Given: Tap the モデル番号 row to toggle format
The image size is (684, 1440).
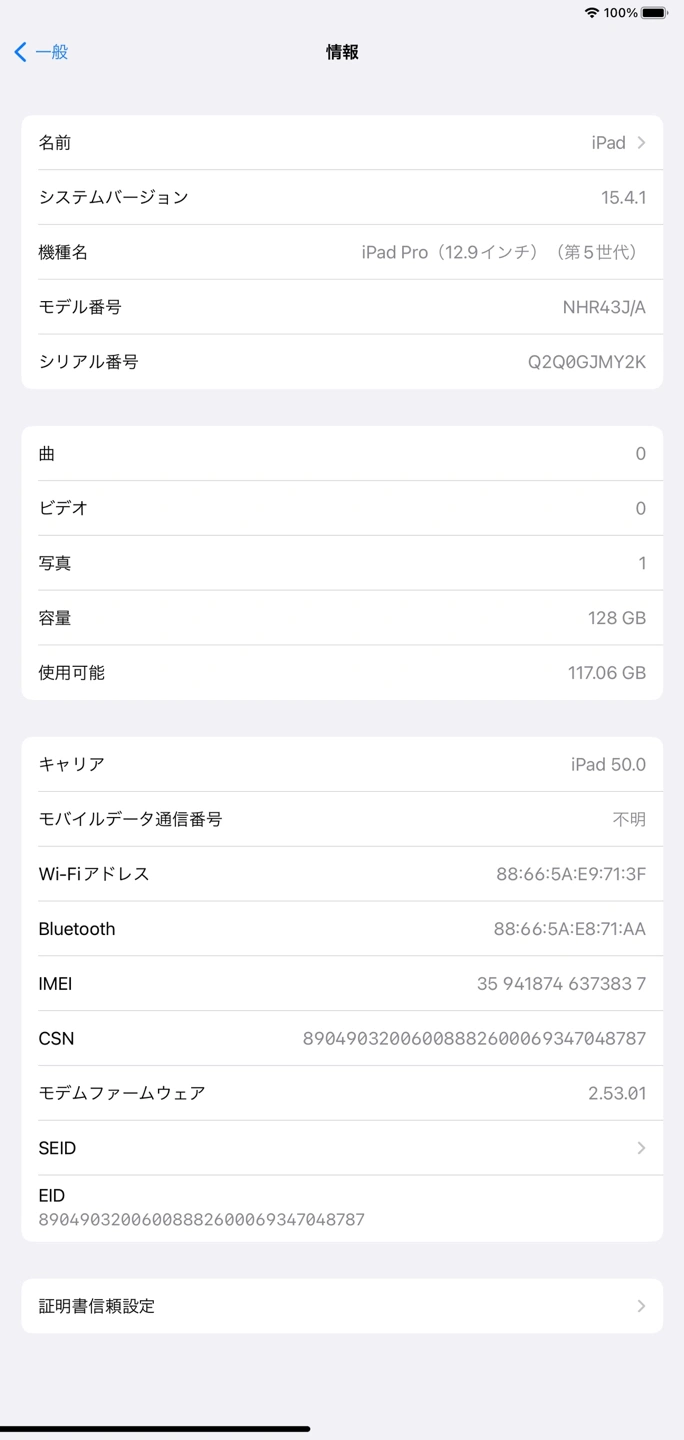Looking at the screenshot, I should click(342, 307).
